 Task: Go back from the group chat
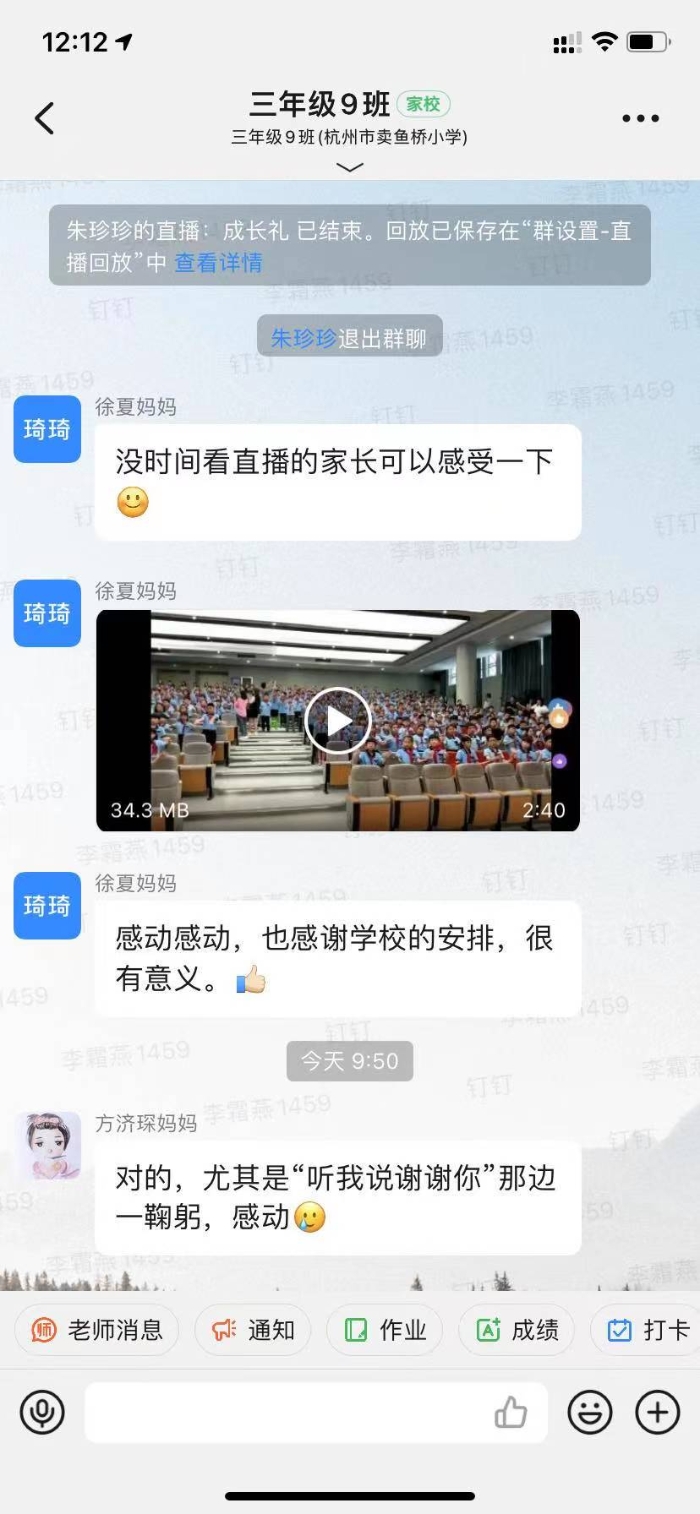[44, 118]
